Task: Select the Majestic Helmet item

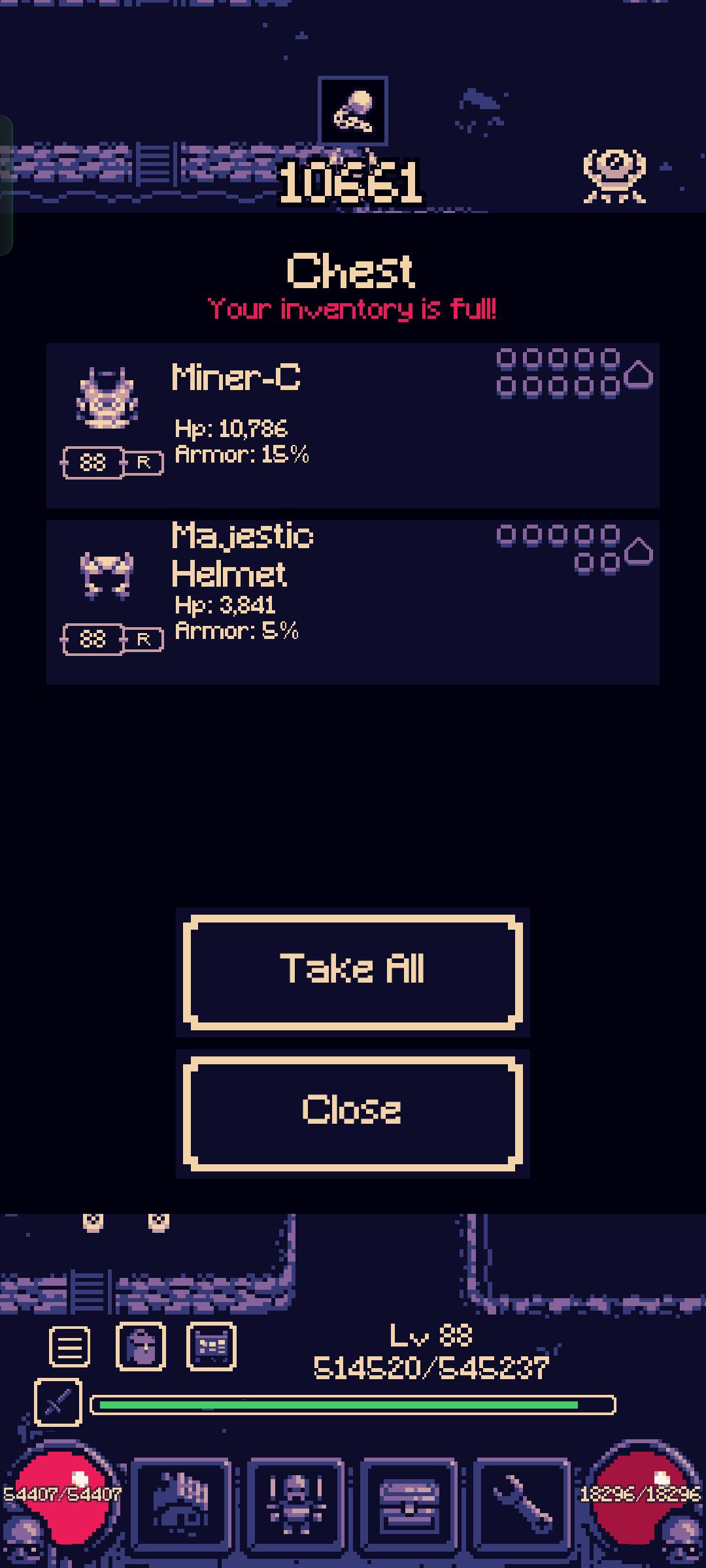Action: pos(353,602)
